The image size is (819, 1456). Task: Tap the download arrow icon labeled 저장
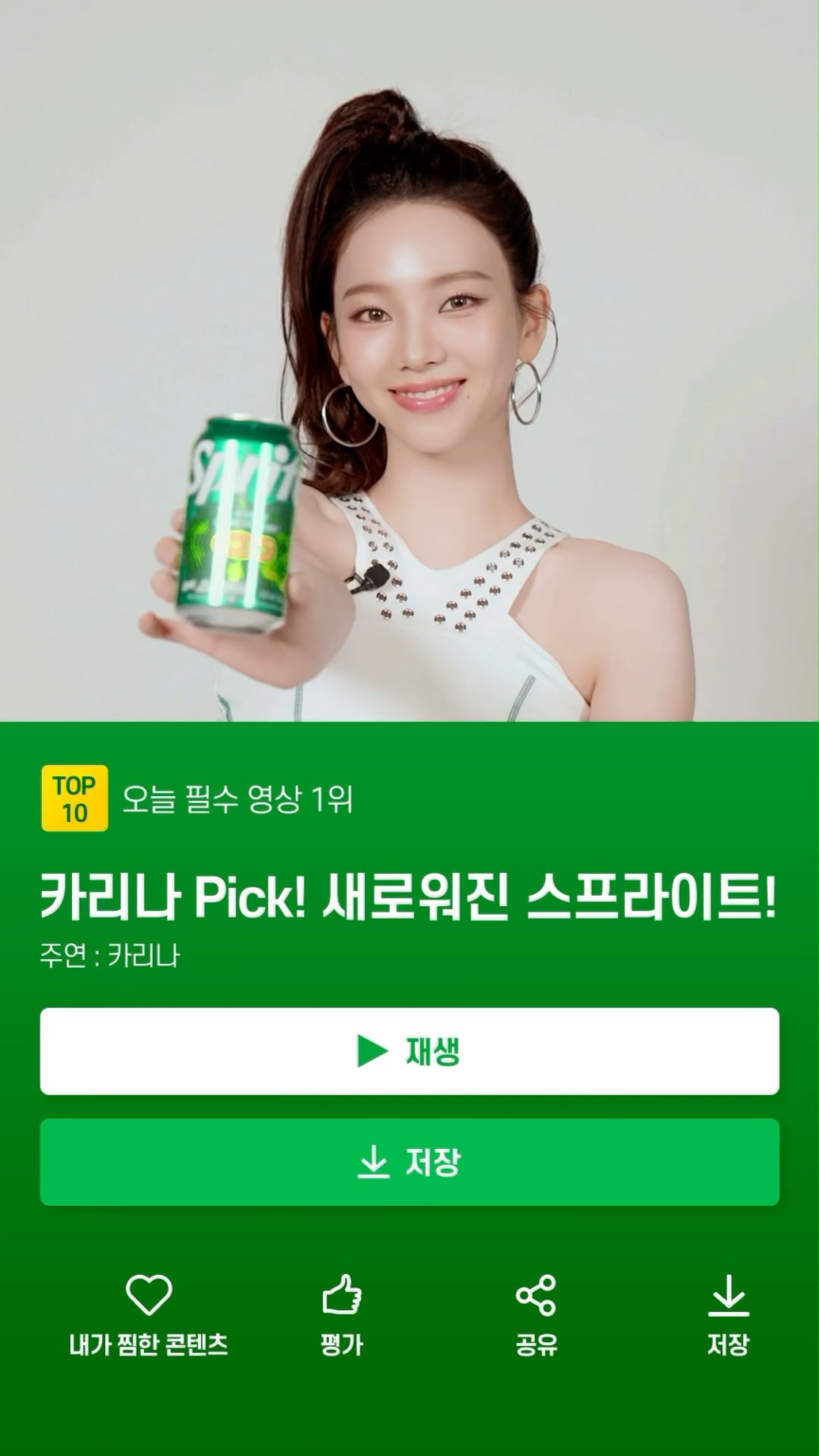(x=730, y=1296)
